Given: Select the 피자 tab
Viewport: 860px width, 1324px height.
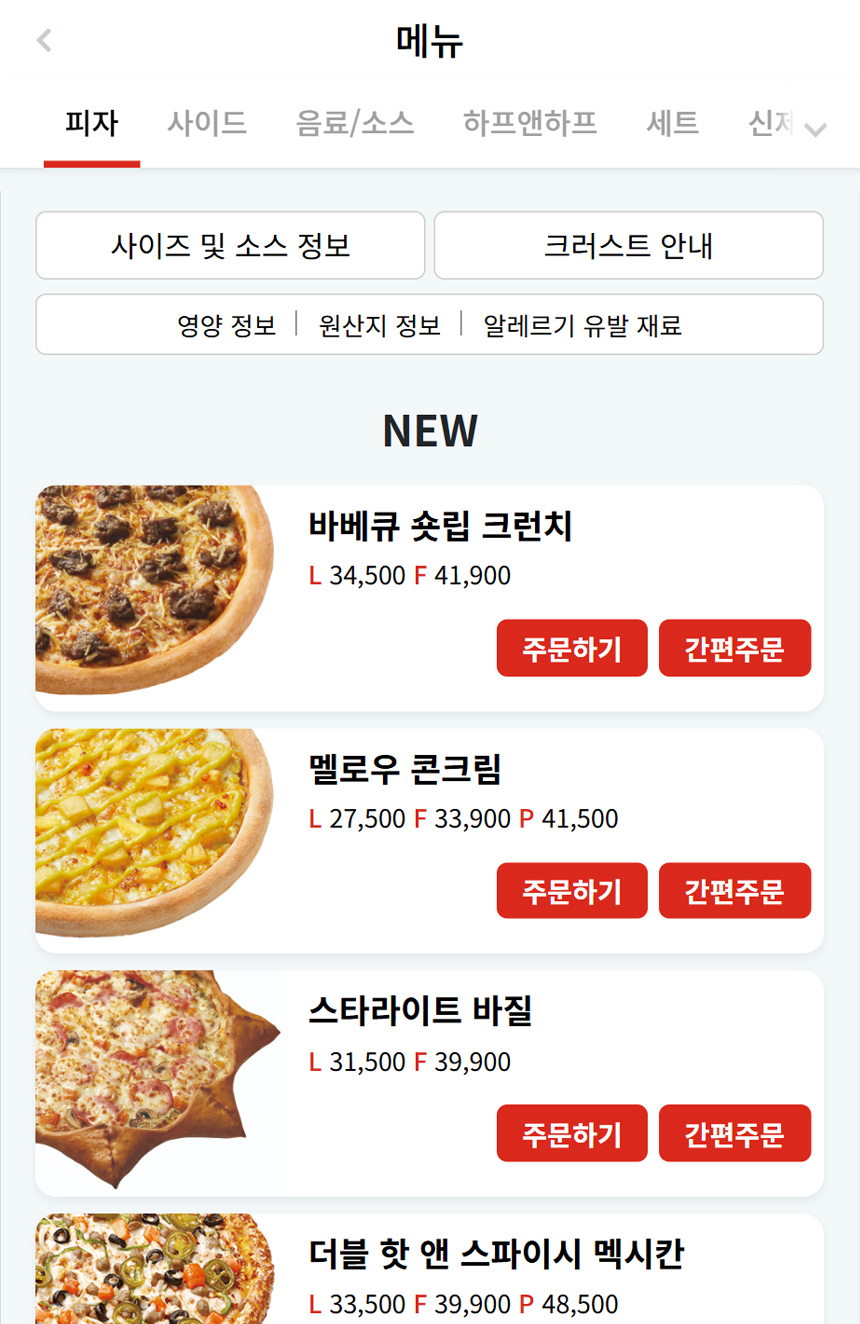Looking at the screenshot, I should (x=92, y=123).
